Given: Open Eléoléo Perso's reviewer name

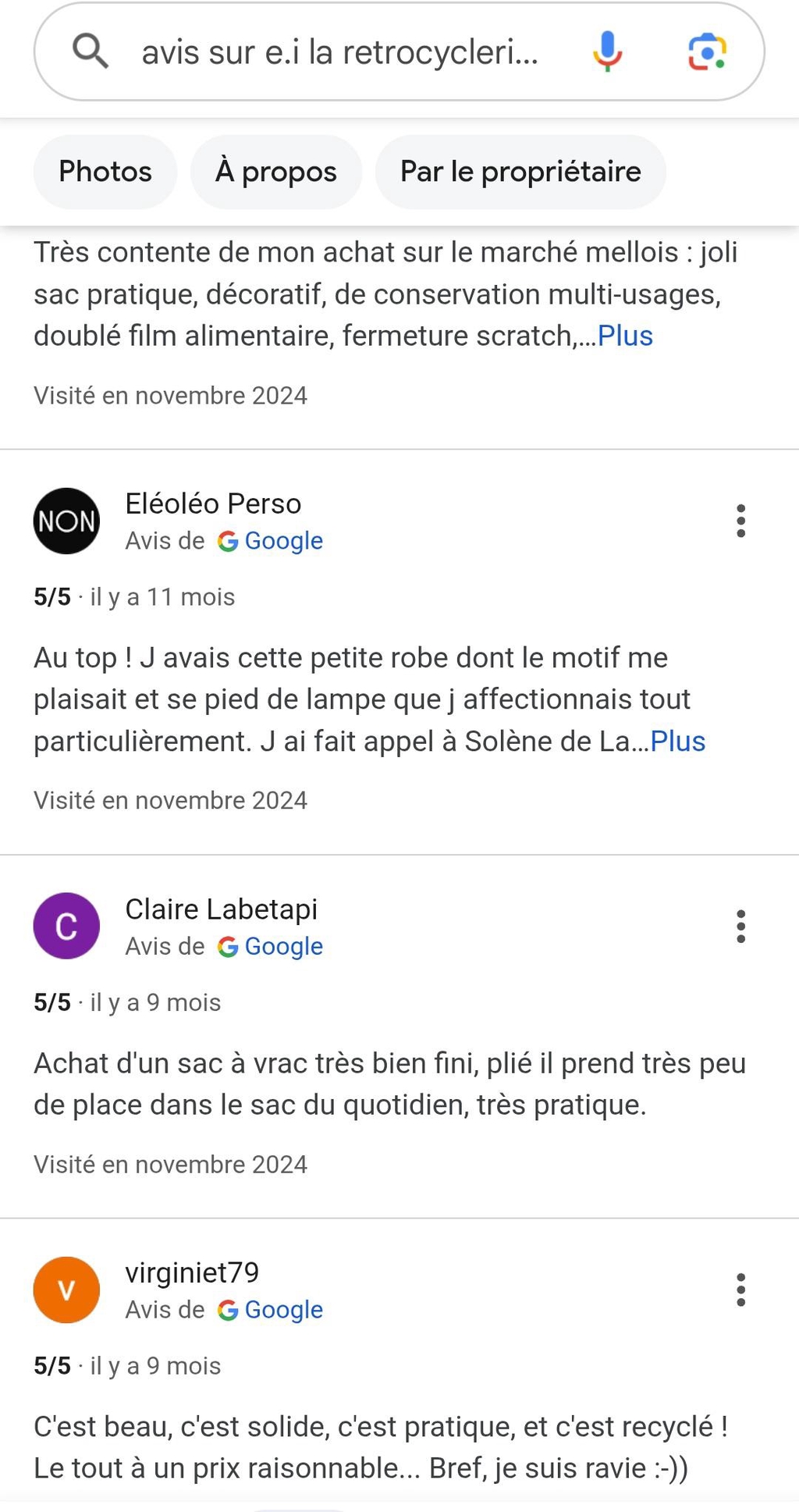Looking at the screenshot, I should click(213, 503).
